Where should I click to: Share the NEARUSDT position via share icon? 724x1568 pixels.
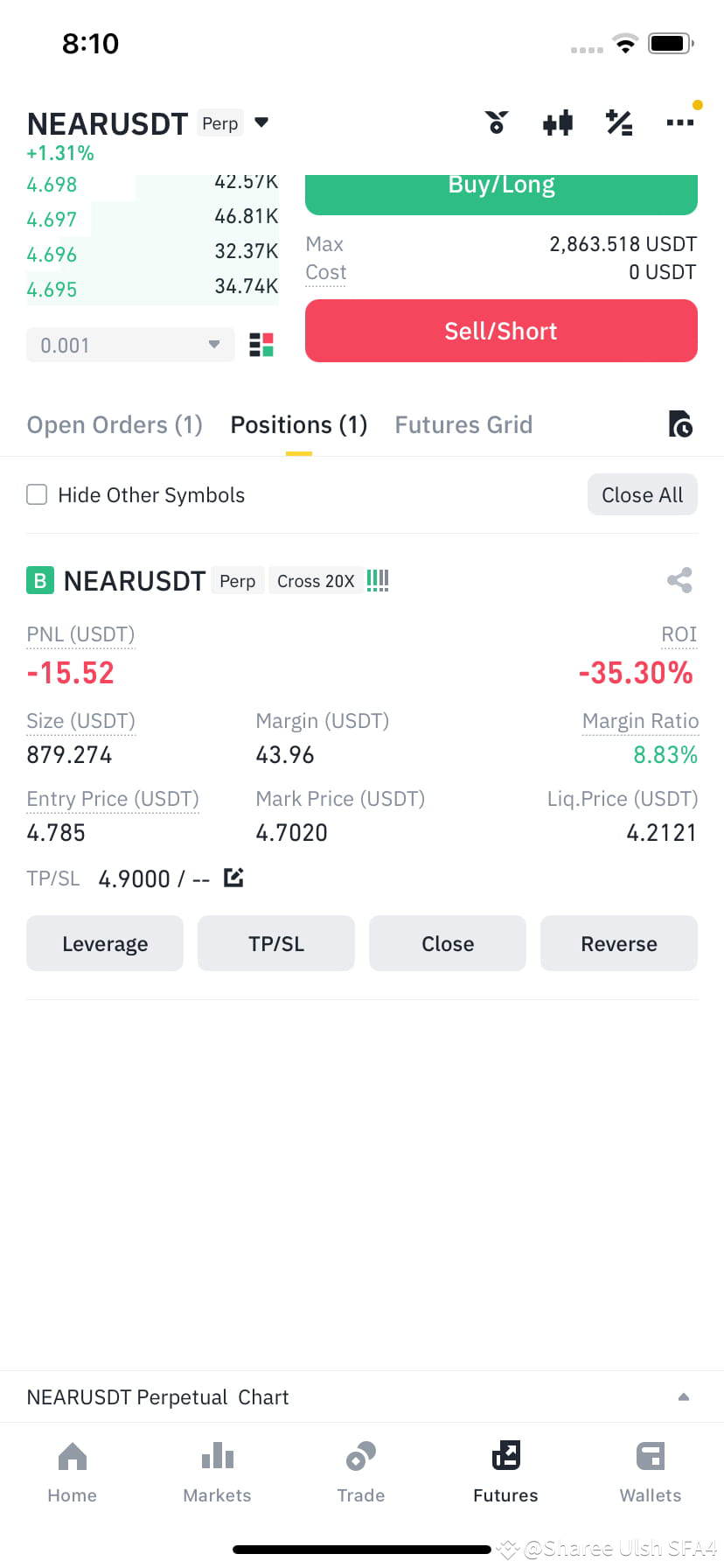679,580
